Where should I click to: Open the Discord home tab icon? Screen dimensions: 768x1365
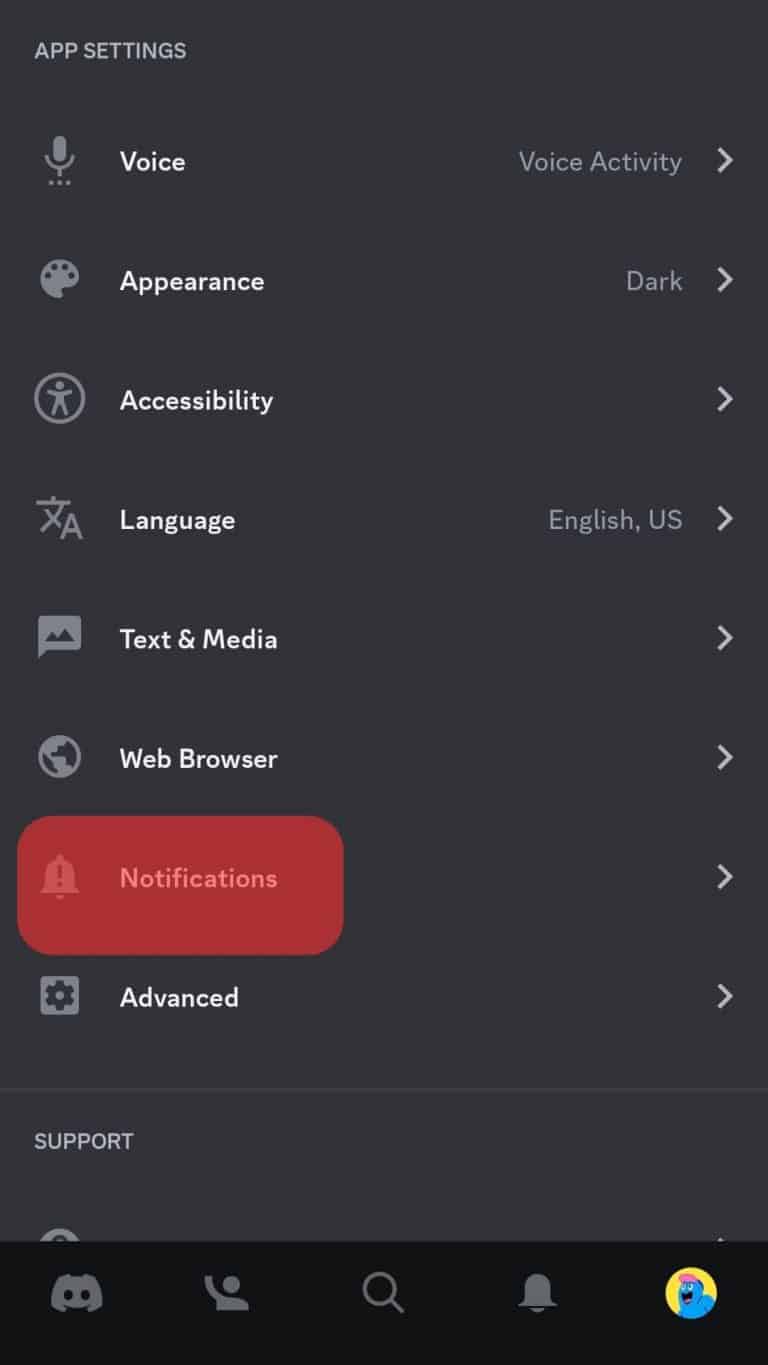(x=76, y=1292)
